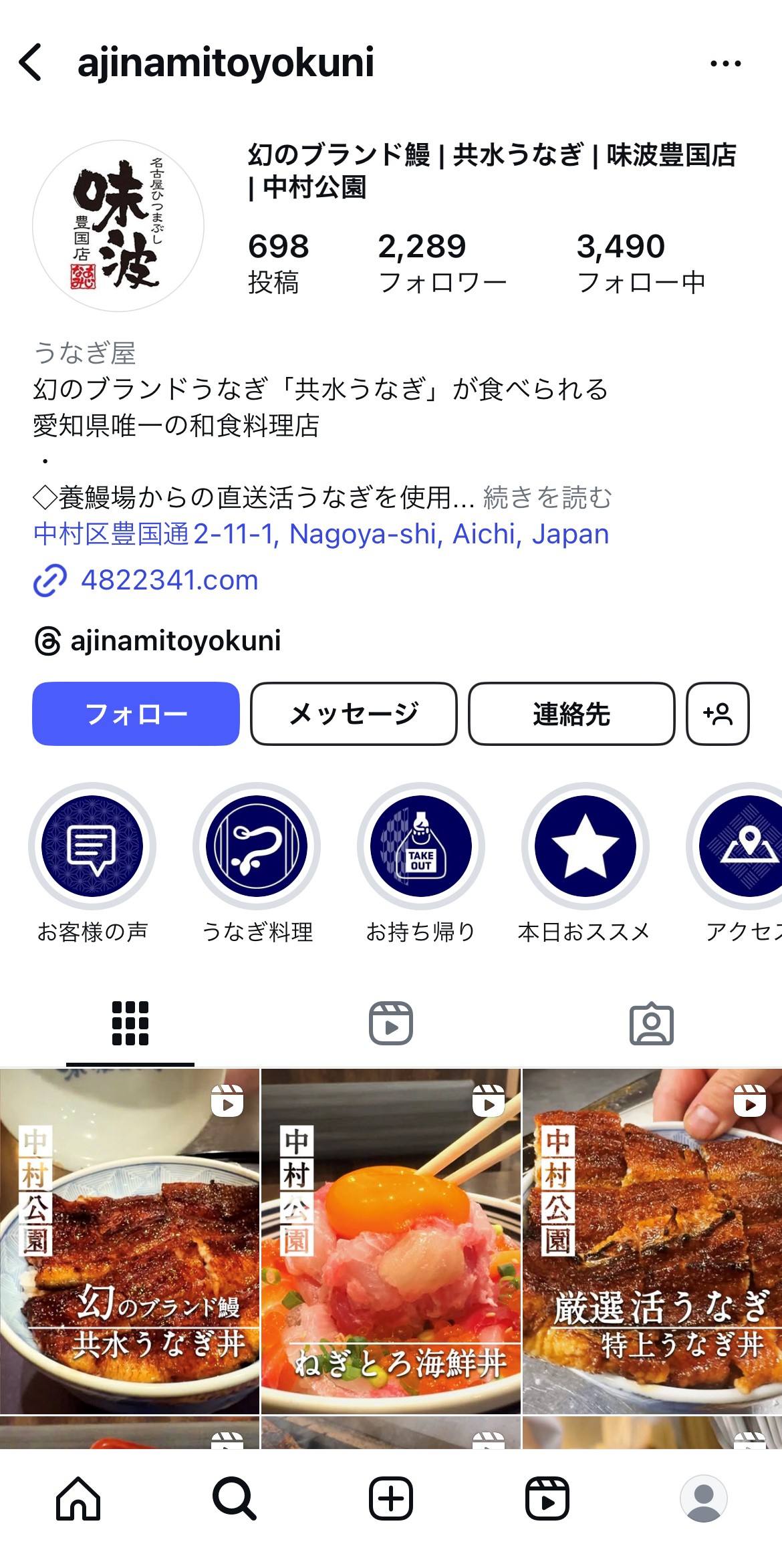Expand the bio with 続きを読む
This screenshot has height=1568, width=782.
click(x=547, y=497)
